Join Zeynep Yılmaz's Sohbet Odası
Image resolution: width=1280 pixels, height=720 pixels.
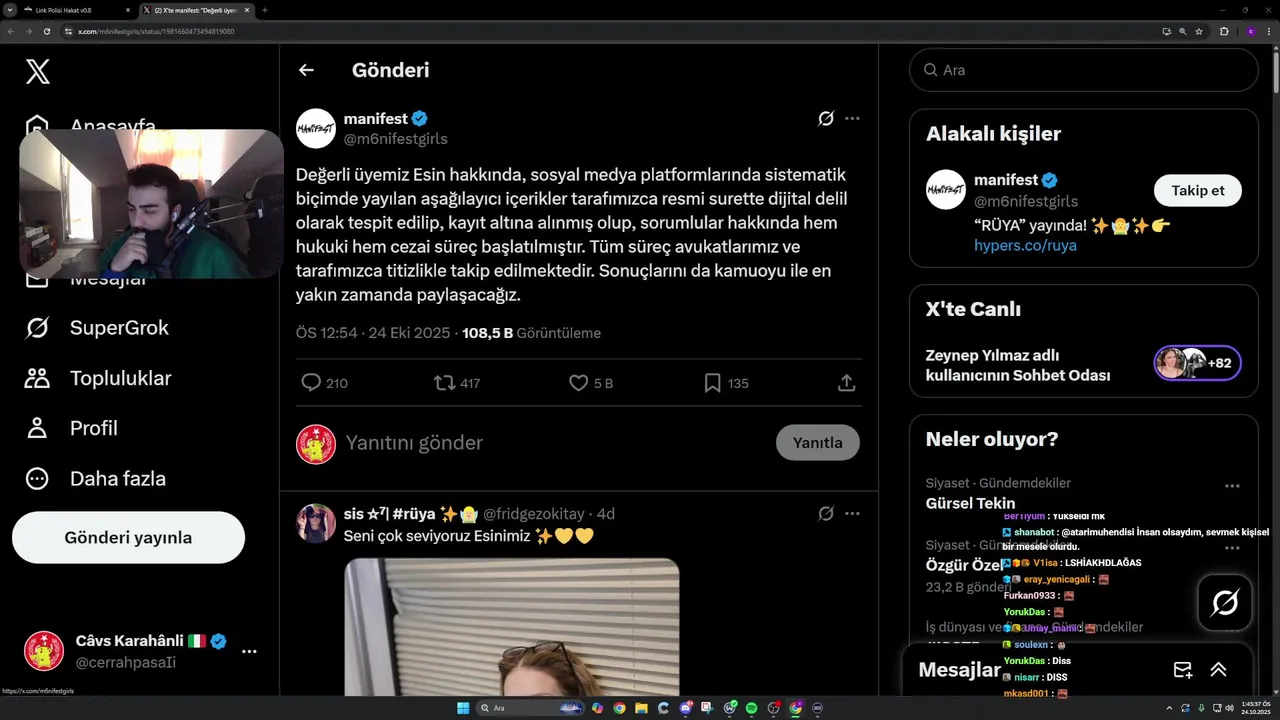click(1197, 363)
